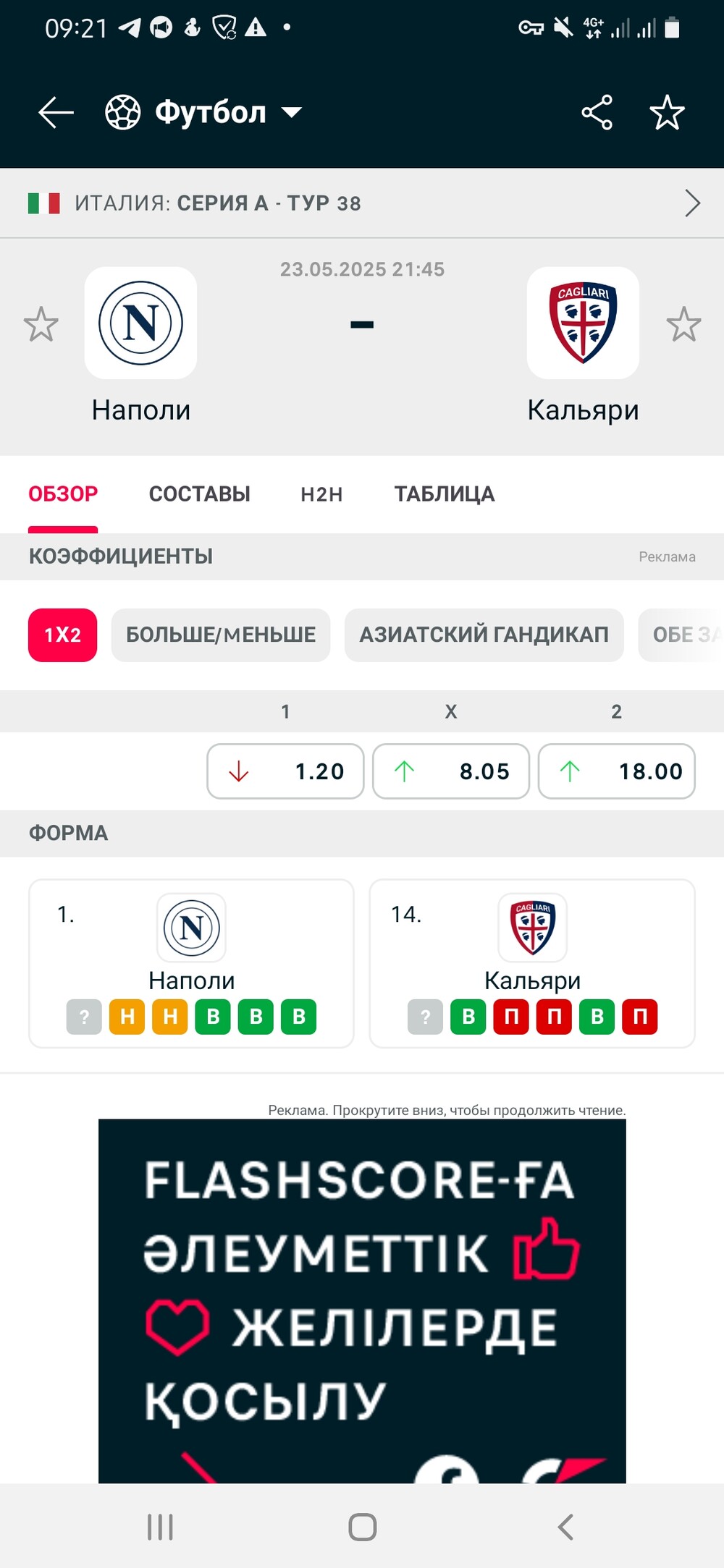Open the Наполи form card

point(191,963)
